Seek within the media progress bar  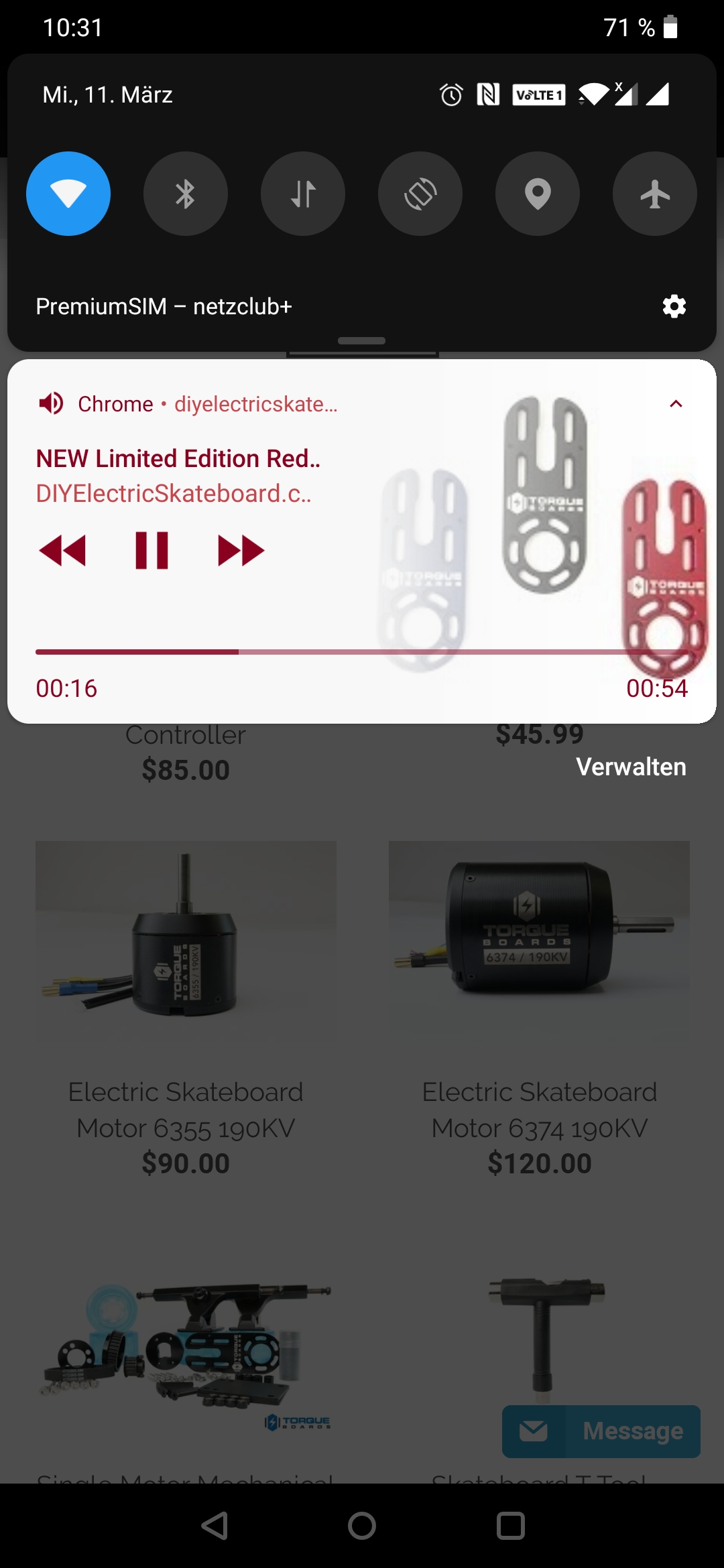click(362, 651)
